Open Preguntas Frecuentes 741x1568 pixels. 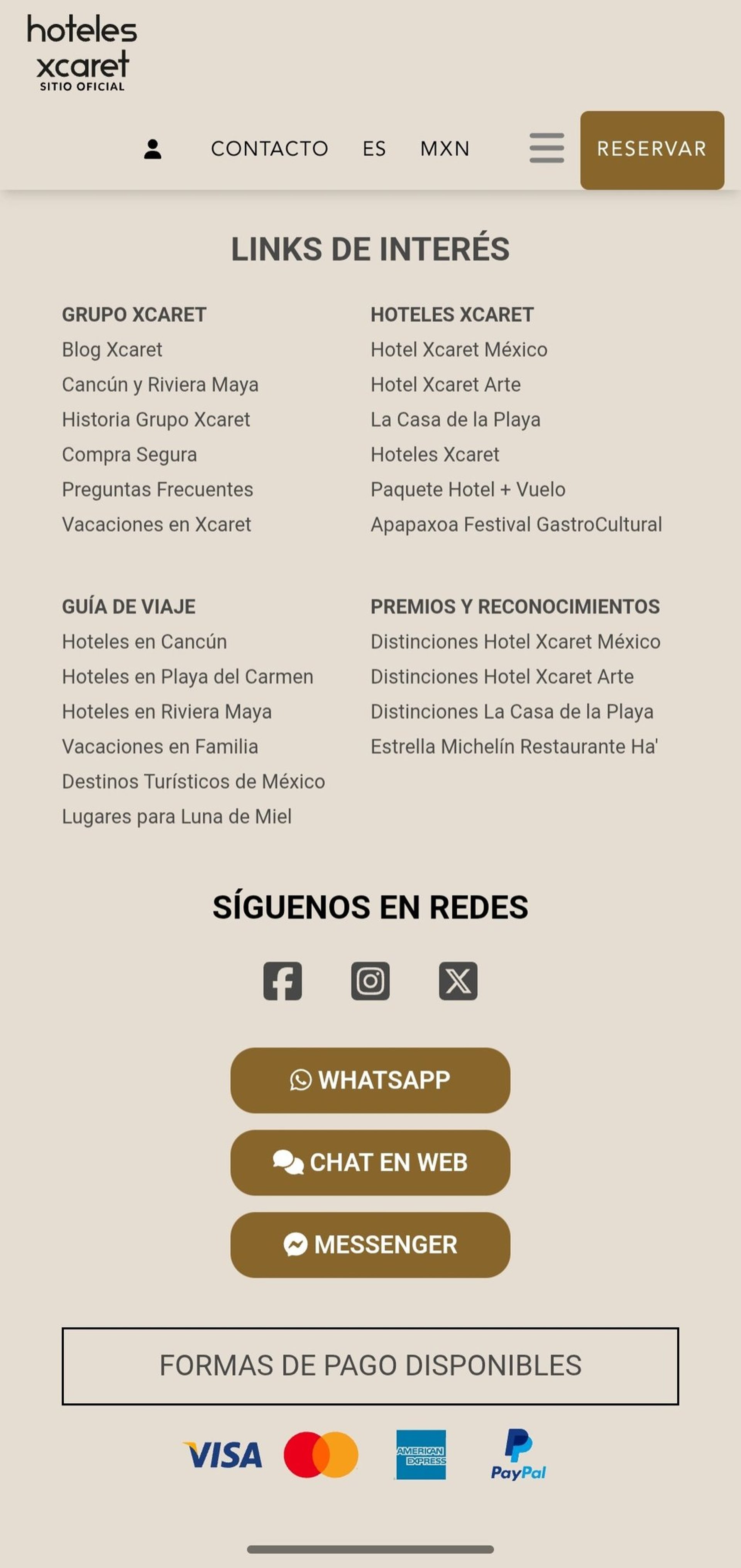[x=157, y=489]
